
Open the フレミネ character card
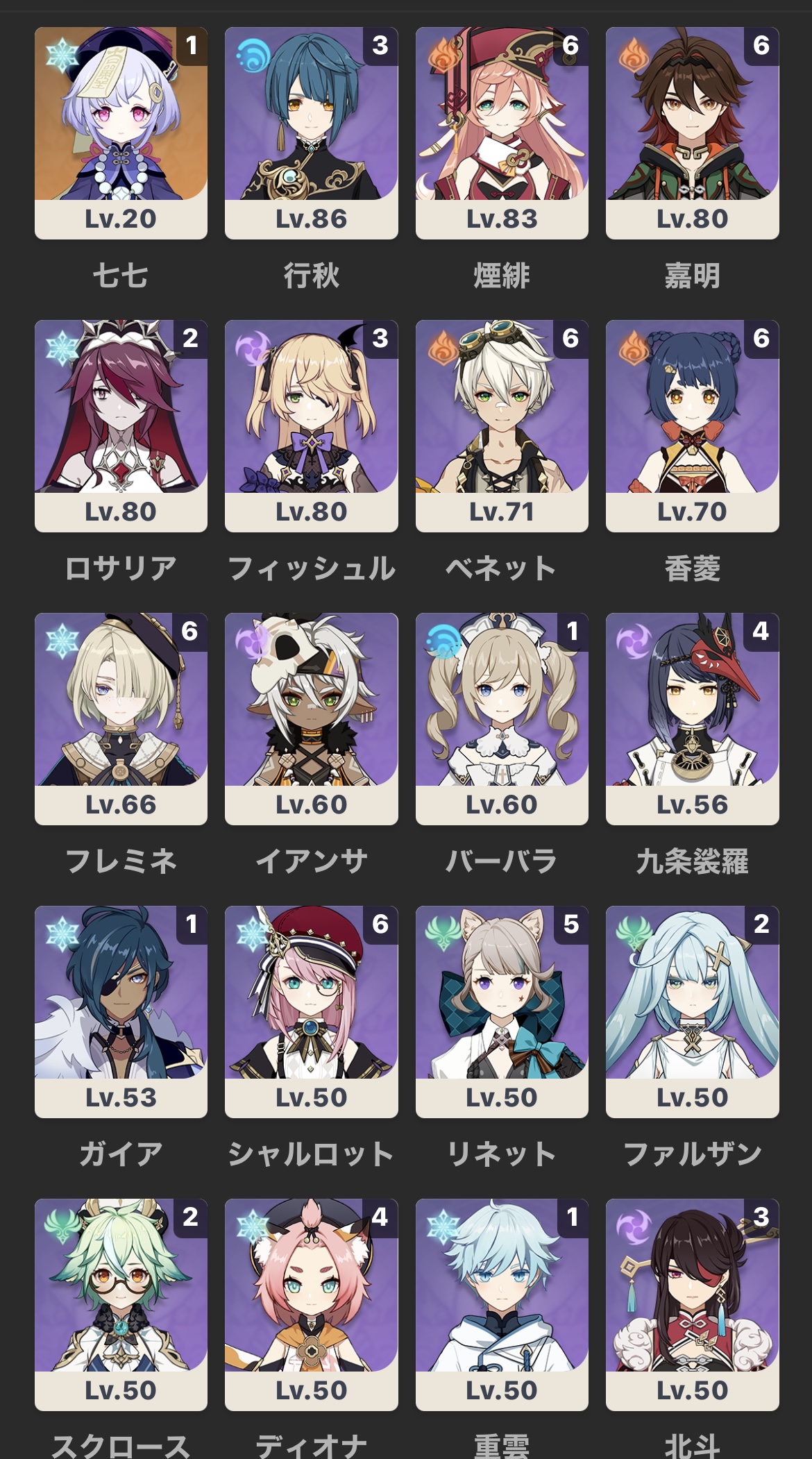click(121, 718)
